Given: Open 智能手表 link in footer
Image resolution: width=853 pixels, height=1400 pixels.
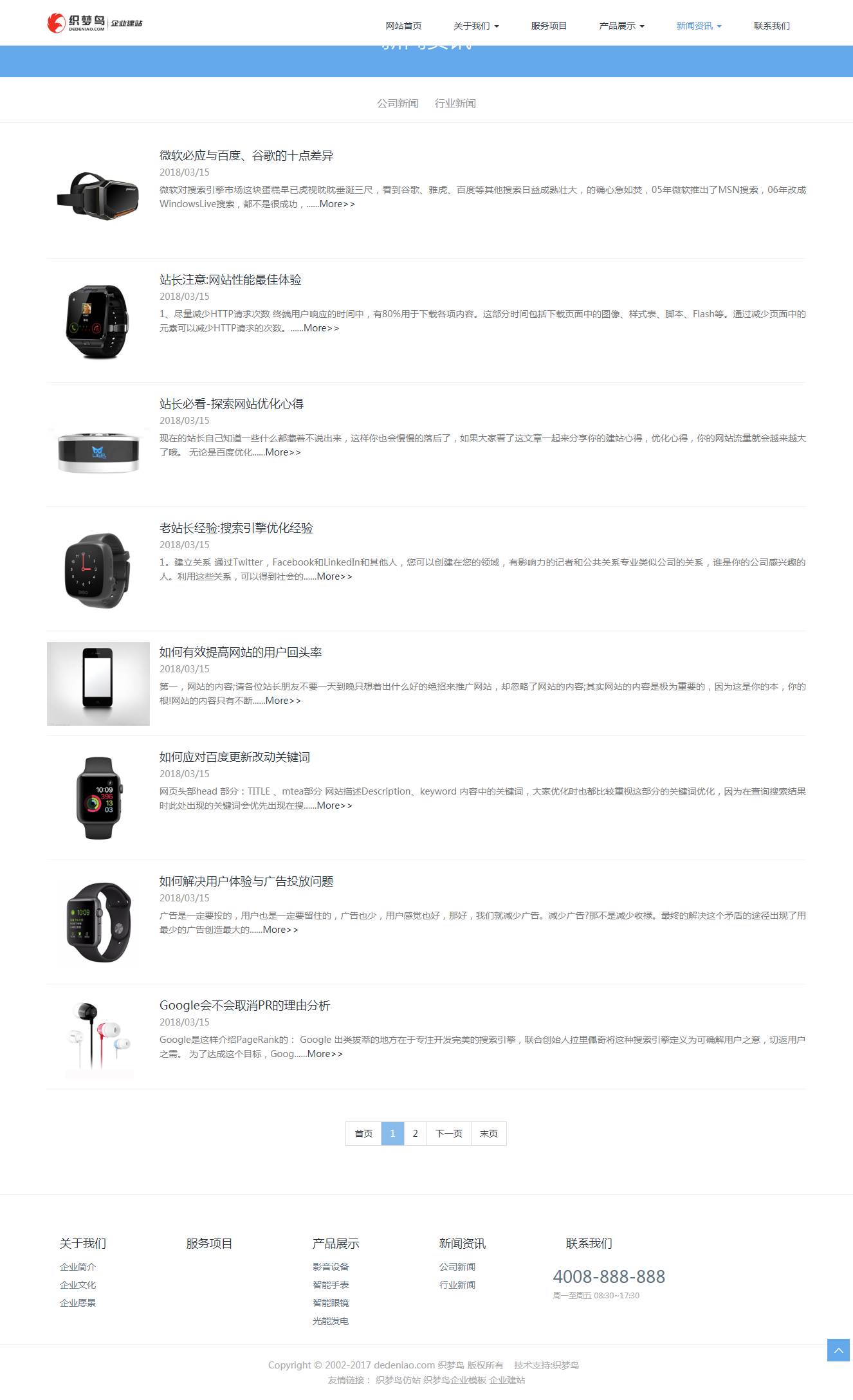Looking at the screenshot, I should tap(331, 1285).
